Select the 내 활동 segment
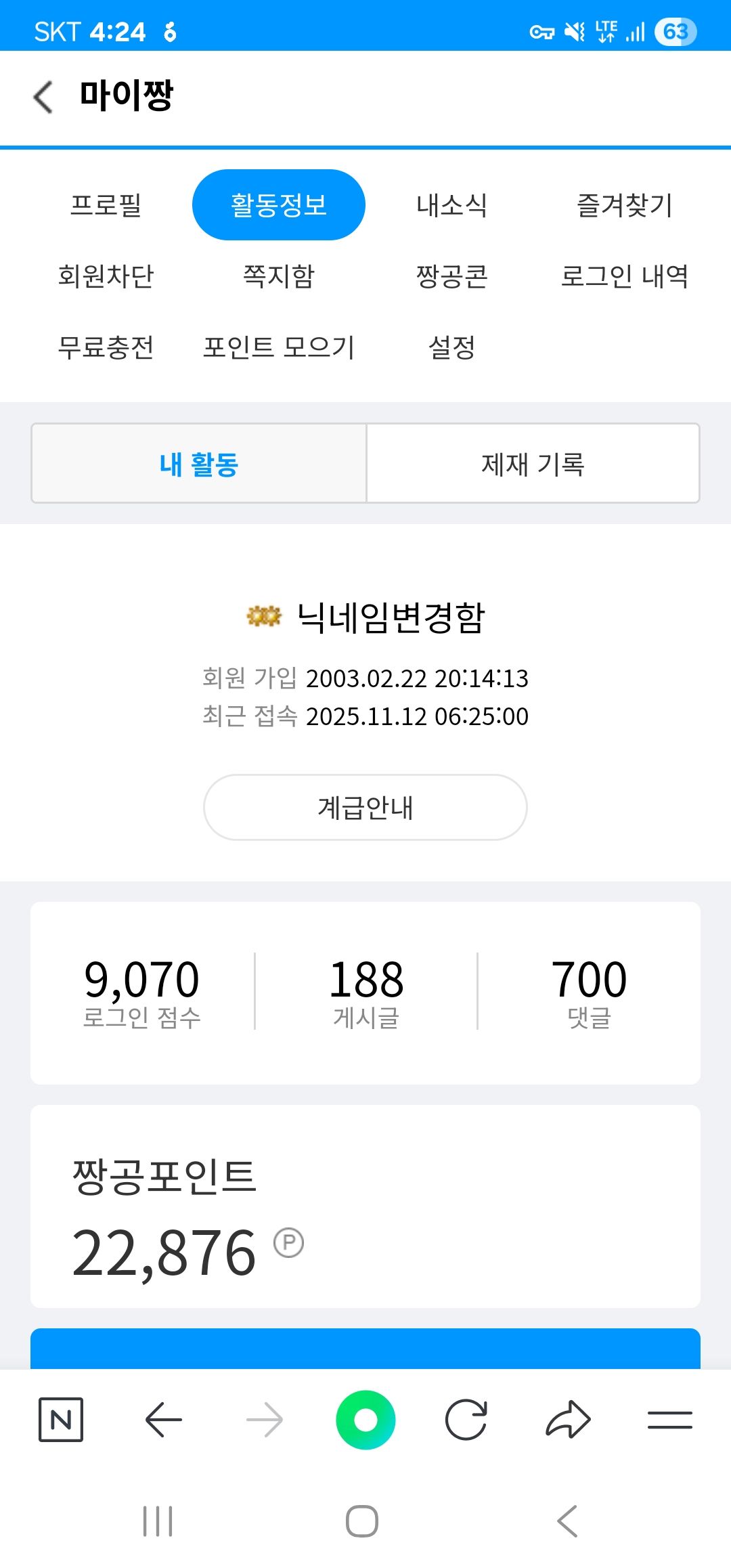Image resolution: width=731 pixels, height=1568 pixels. coord(199,464)
